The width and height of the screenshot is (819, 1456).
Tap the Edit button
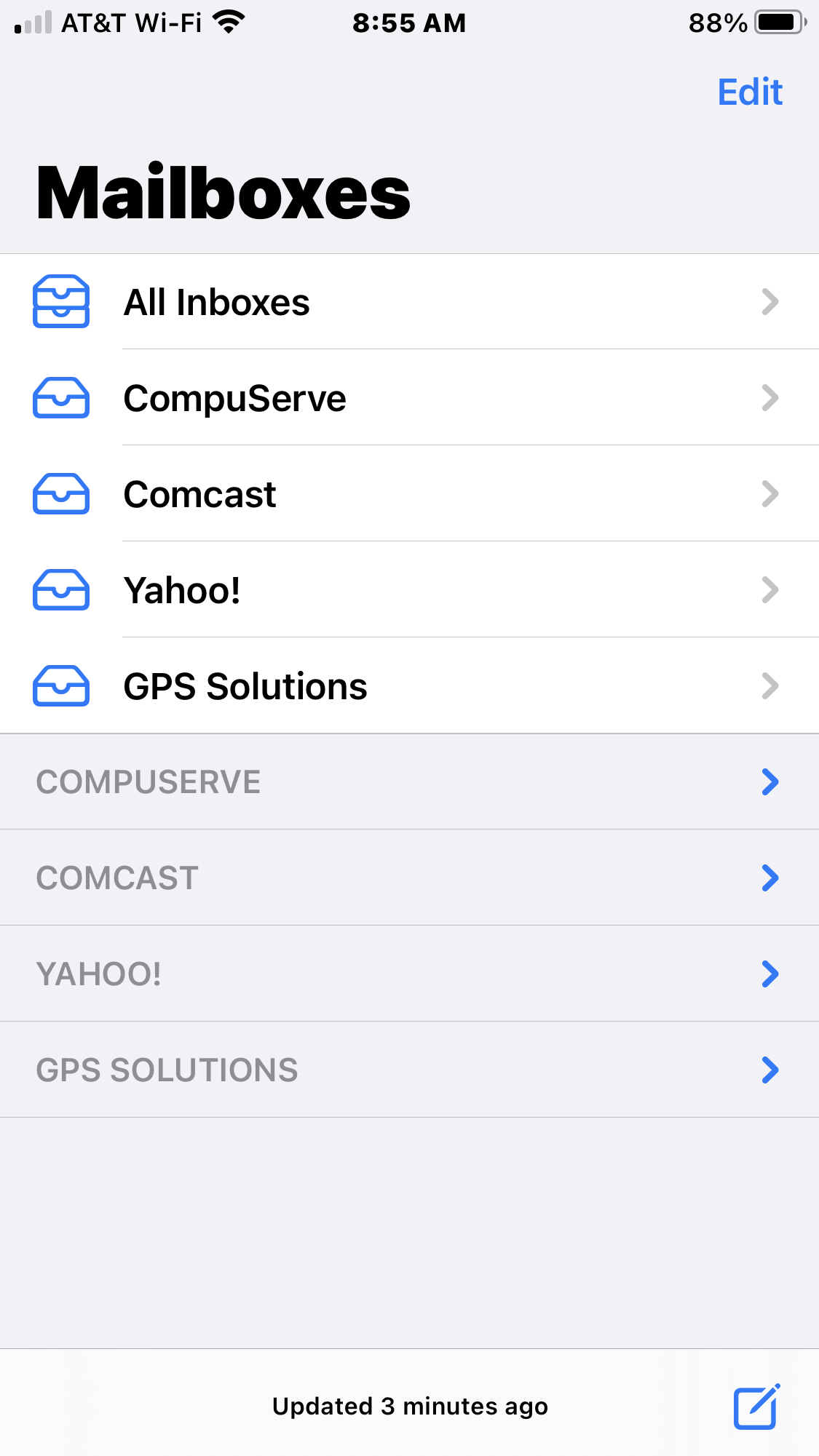pos(750,92)
